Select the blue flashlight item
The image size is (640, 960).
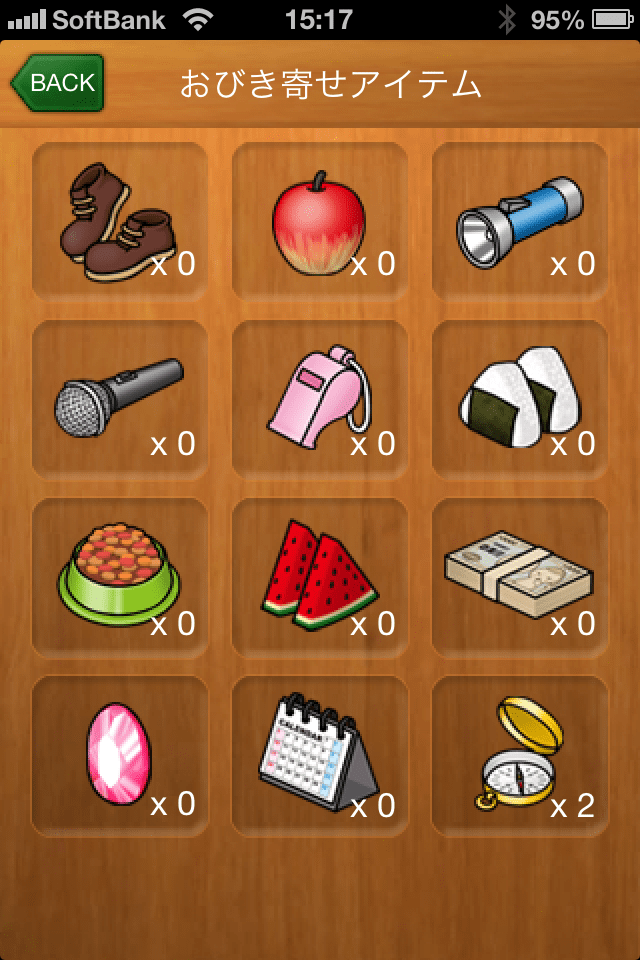pyautogui.click(x=520, y=222)
